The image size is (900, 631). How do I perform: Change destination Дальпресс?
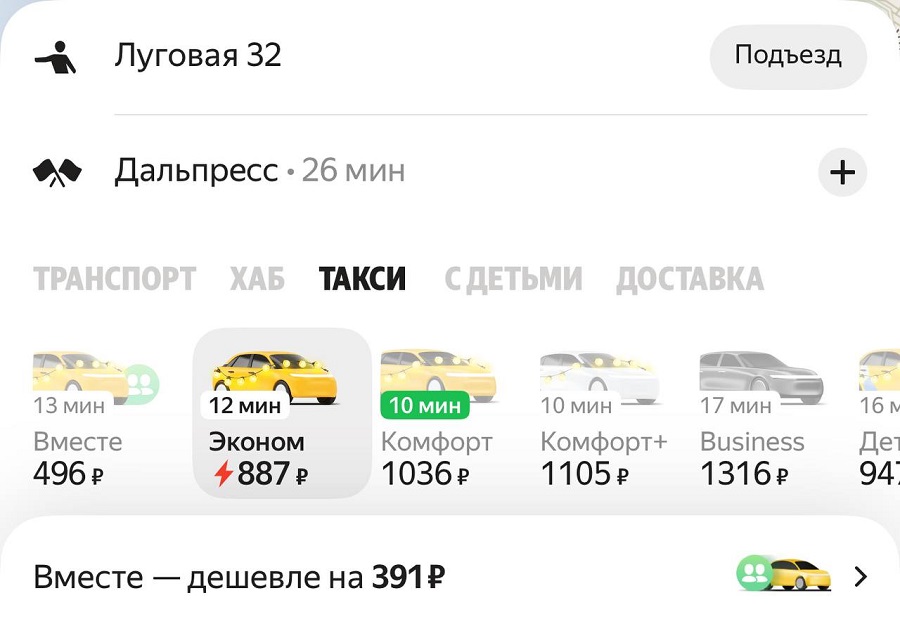click(196, 171)
